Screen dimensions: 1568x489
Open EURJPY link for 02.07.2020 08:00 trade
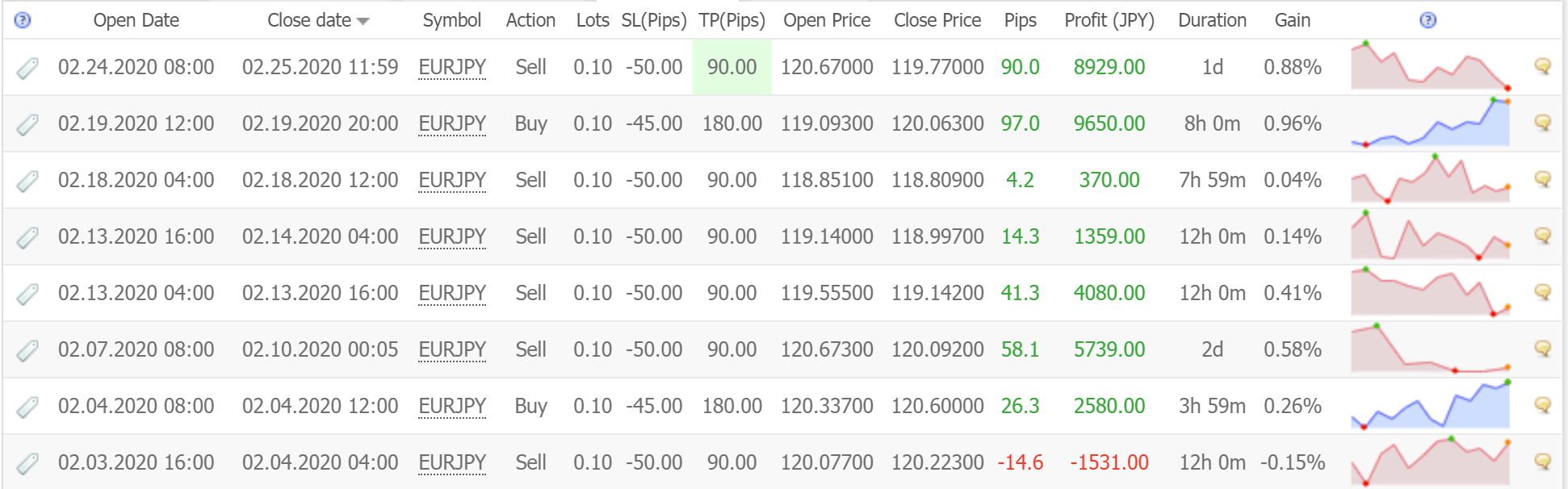coord(451,349)
